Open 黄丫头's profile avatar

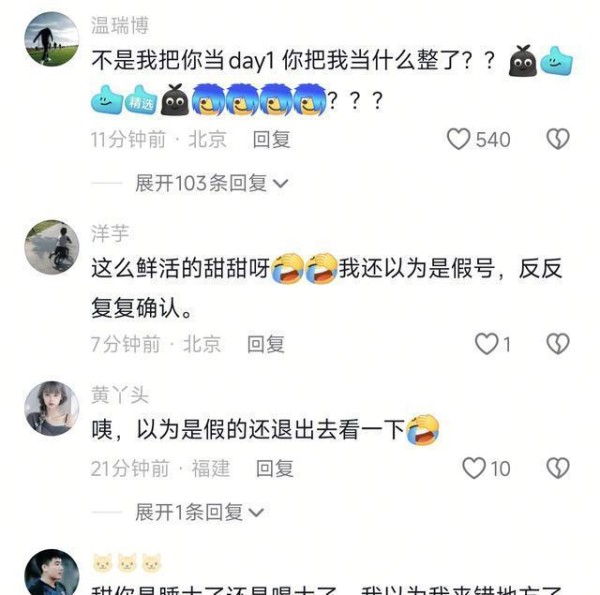(x=51, y=408)
